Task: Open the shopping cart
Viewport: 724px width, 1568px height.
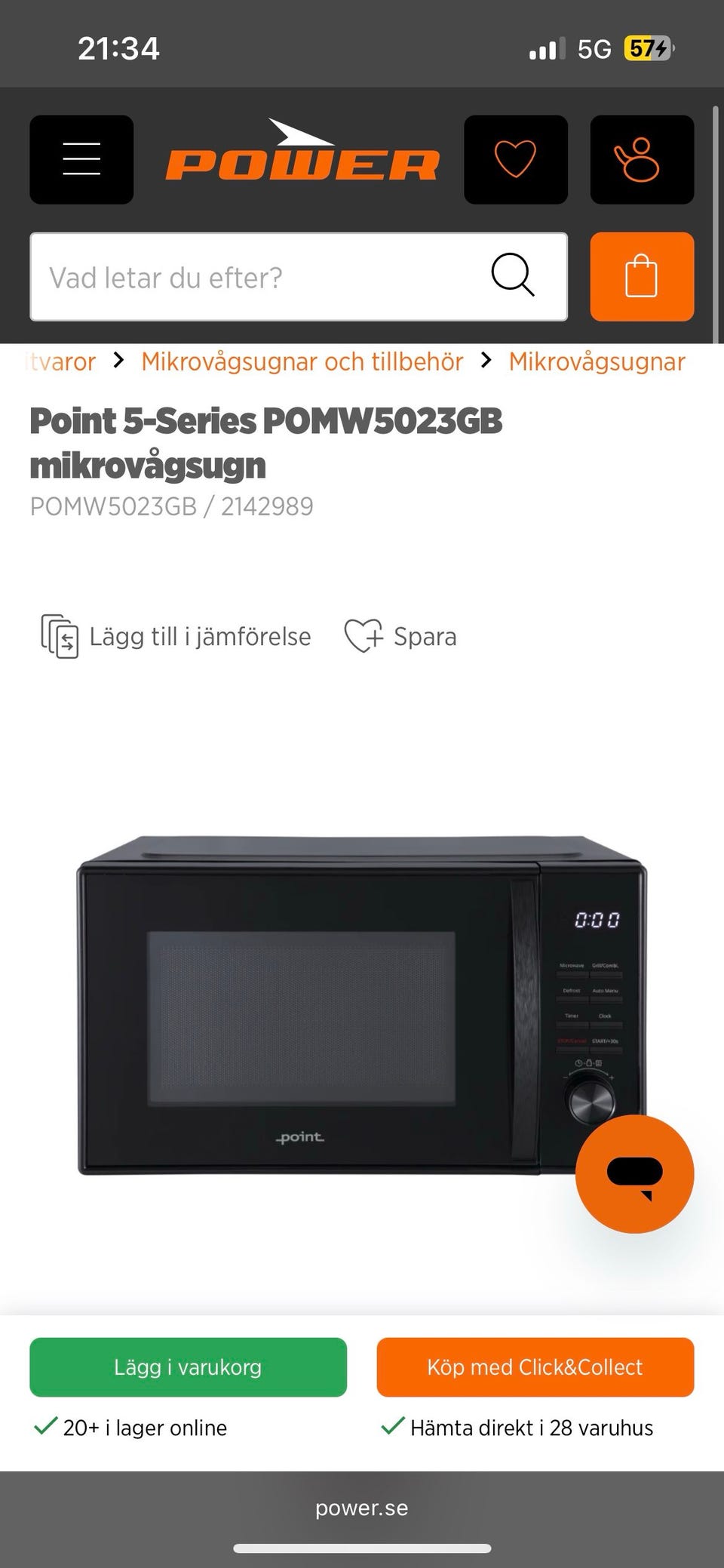Action: pyautogui.click(x=641, y=277)
